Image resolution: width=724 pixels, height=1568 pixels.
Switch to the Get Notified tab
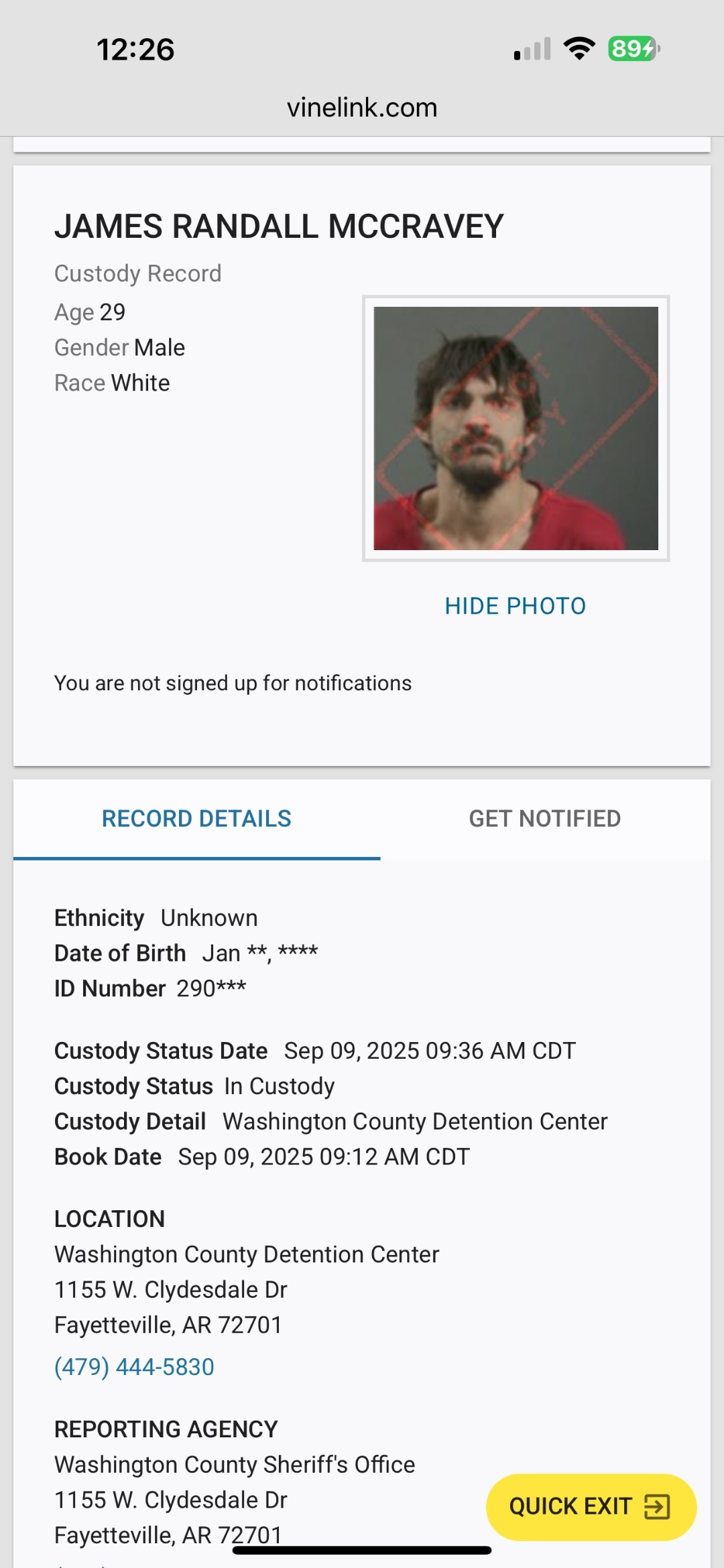pyautogui.click(x=545, y=819)
